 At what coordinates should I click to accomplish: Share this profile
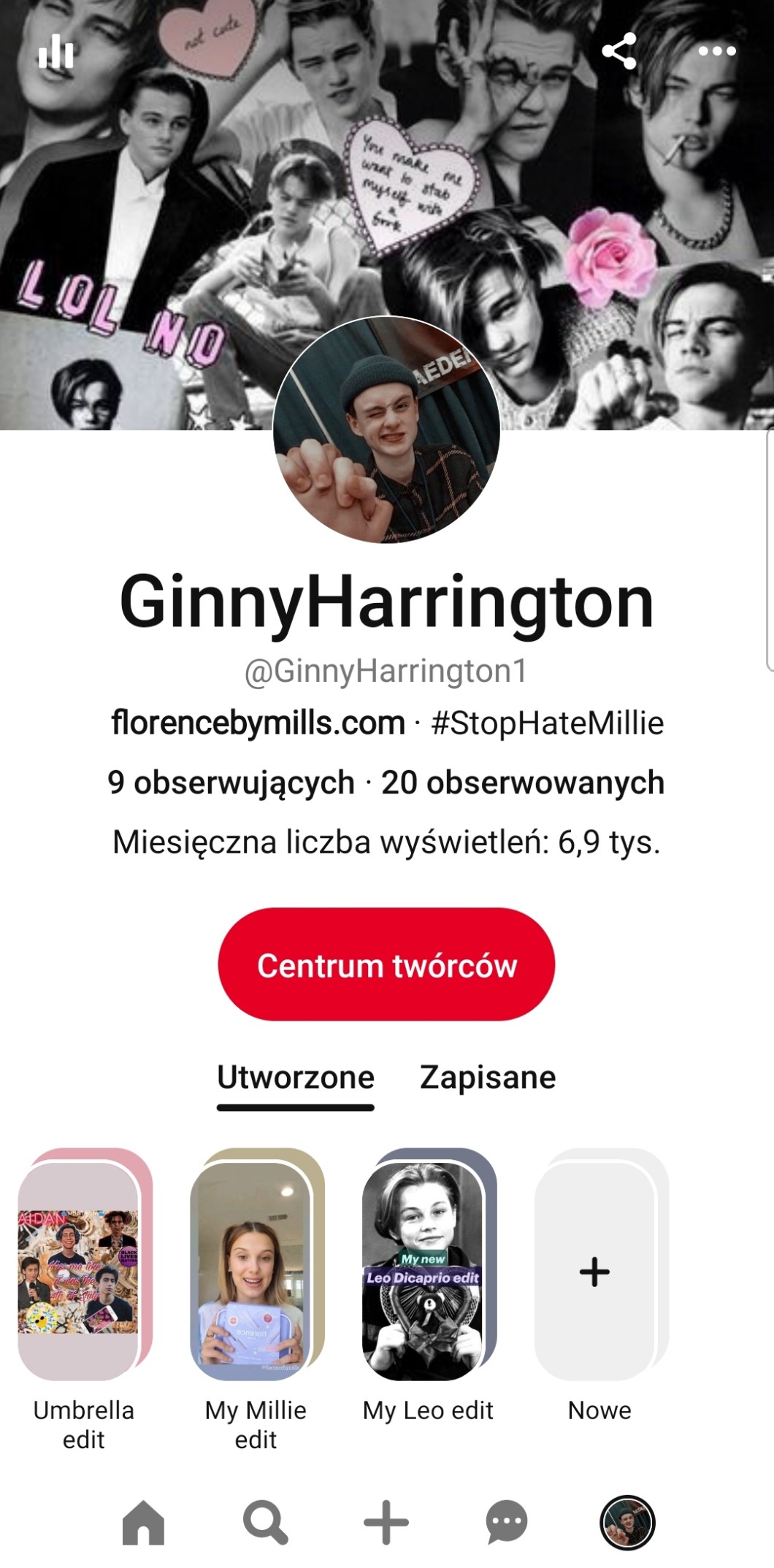coord(618,51)
